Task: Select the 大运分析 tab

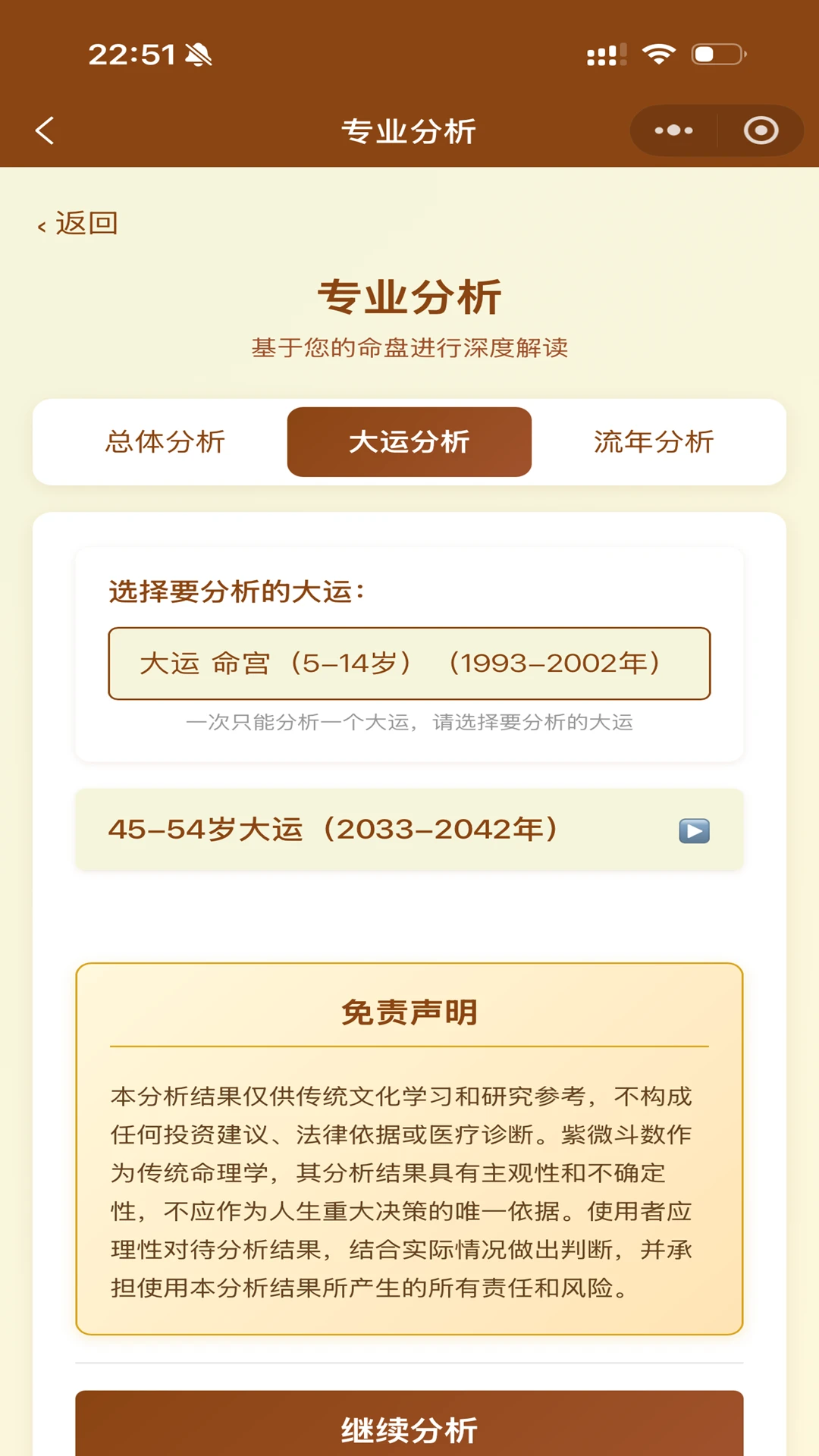Action: coord(409,442)
